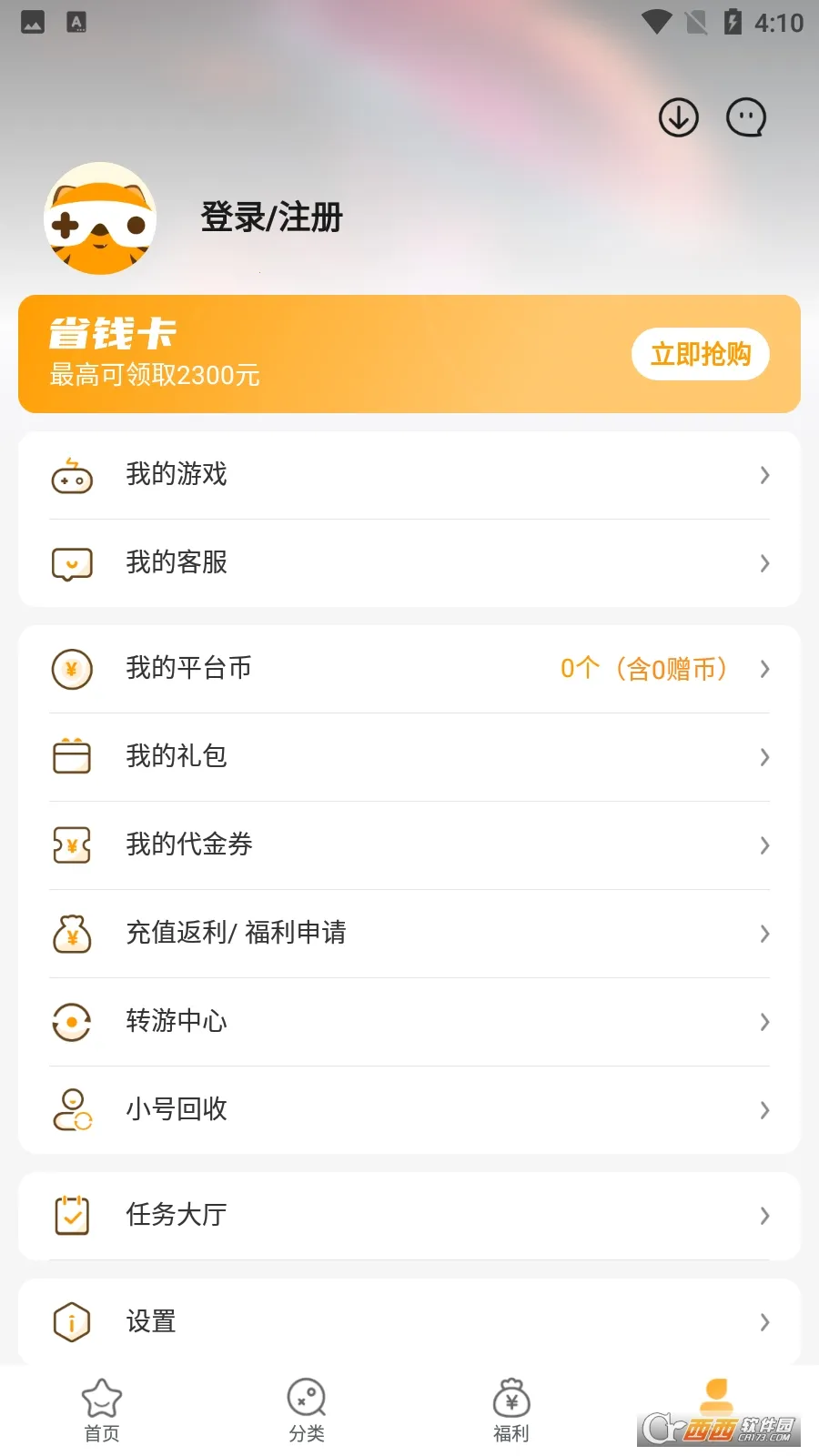Click the cat avatar image
This screenshot has height=1456, width=819.
tap(100, 218)
